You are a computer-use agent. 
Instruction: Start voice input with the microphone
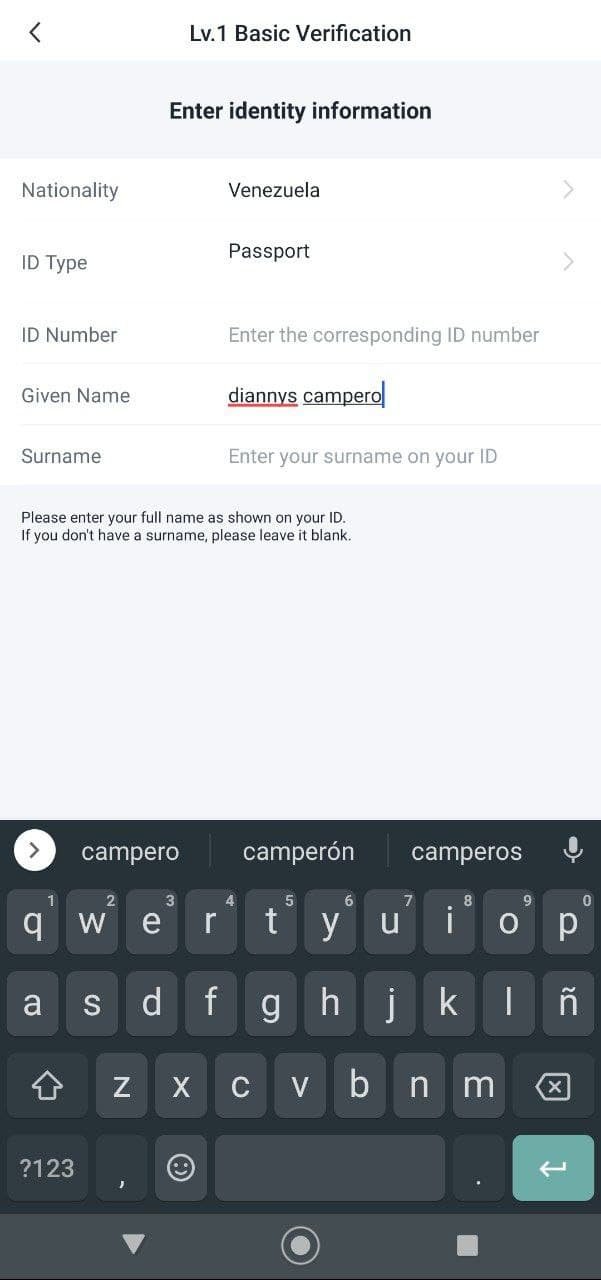point(572,850)
